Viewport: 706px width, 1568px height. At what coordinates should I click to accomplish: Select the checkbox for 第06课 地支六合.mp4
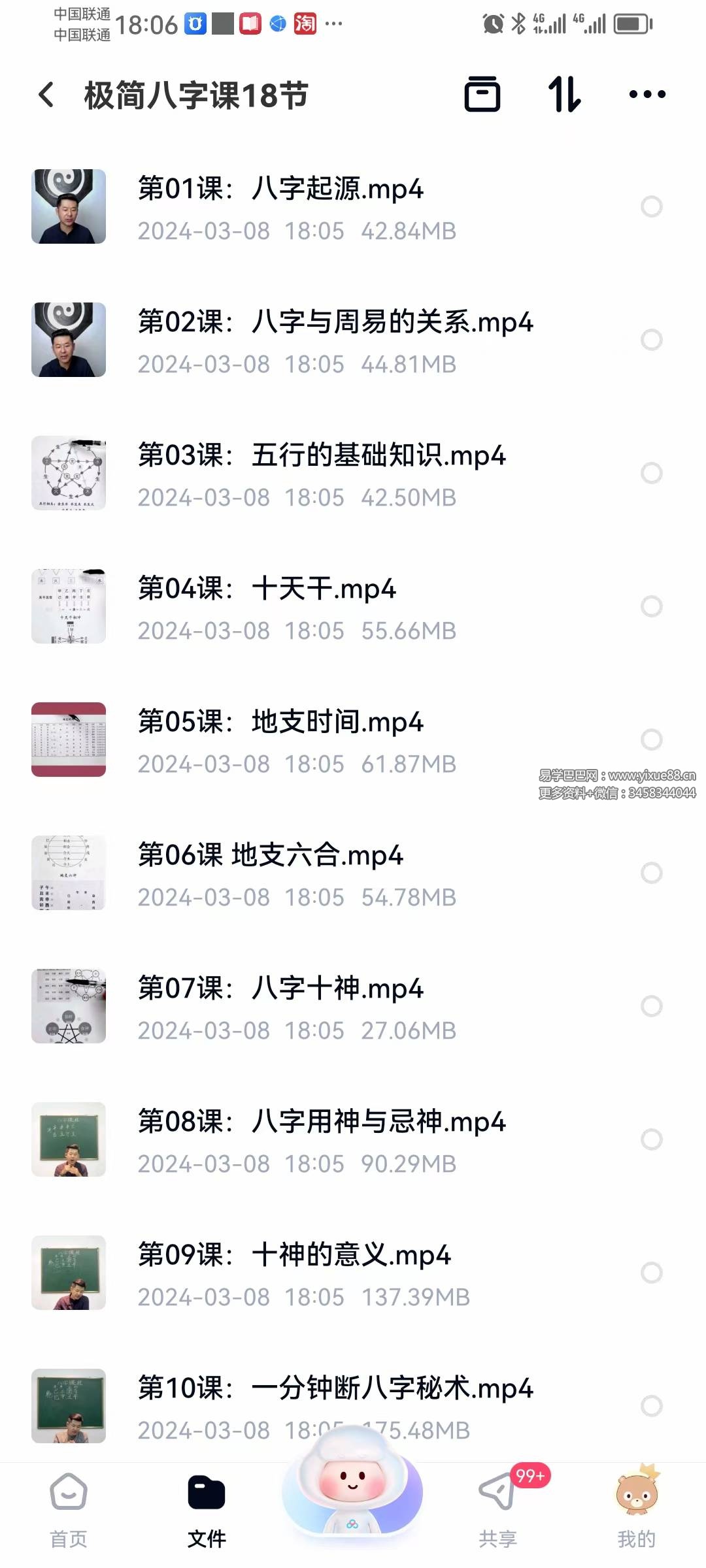tap(652, 873)
